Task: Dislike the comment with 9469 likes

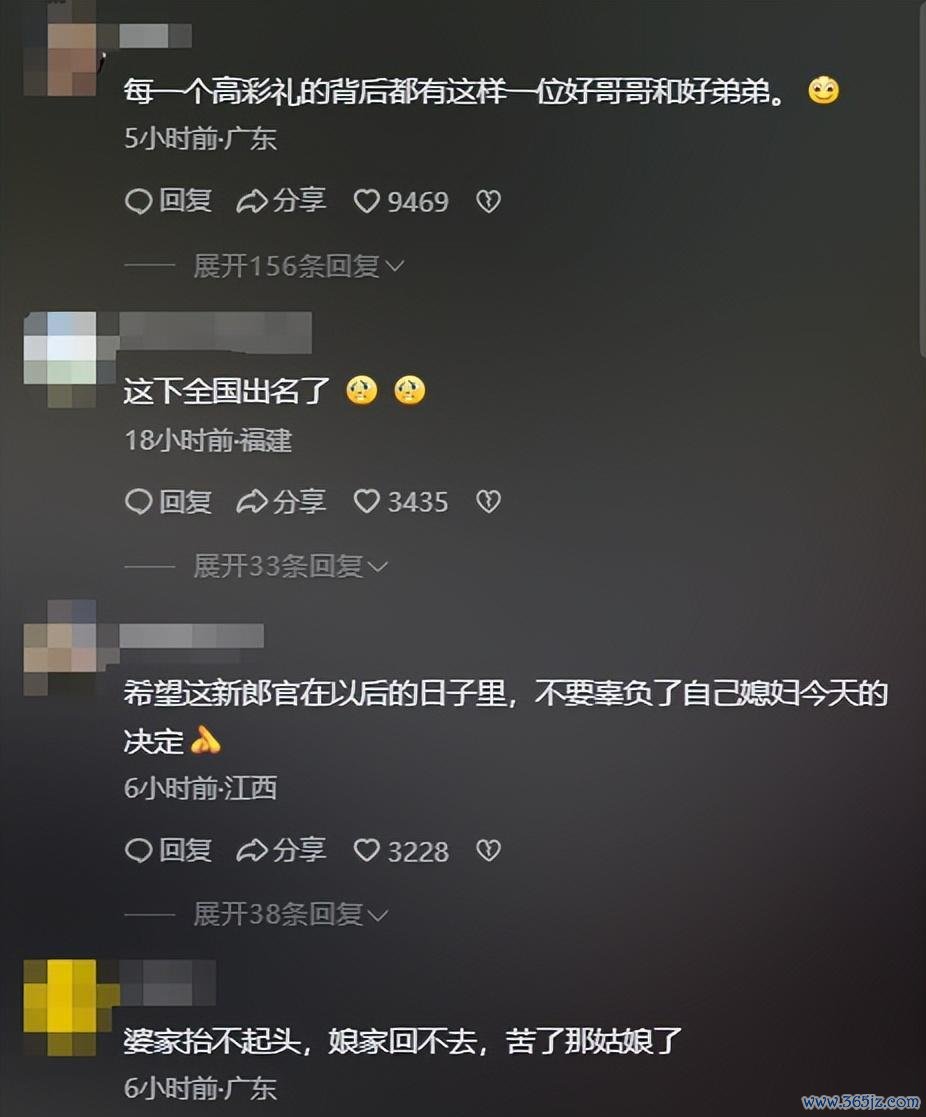Action: (x=488, y=202)
